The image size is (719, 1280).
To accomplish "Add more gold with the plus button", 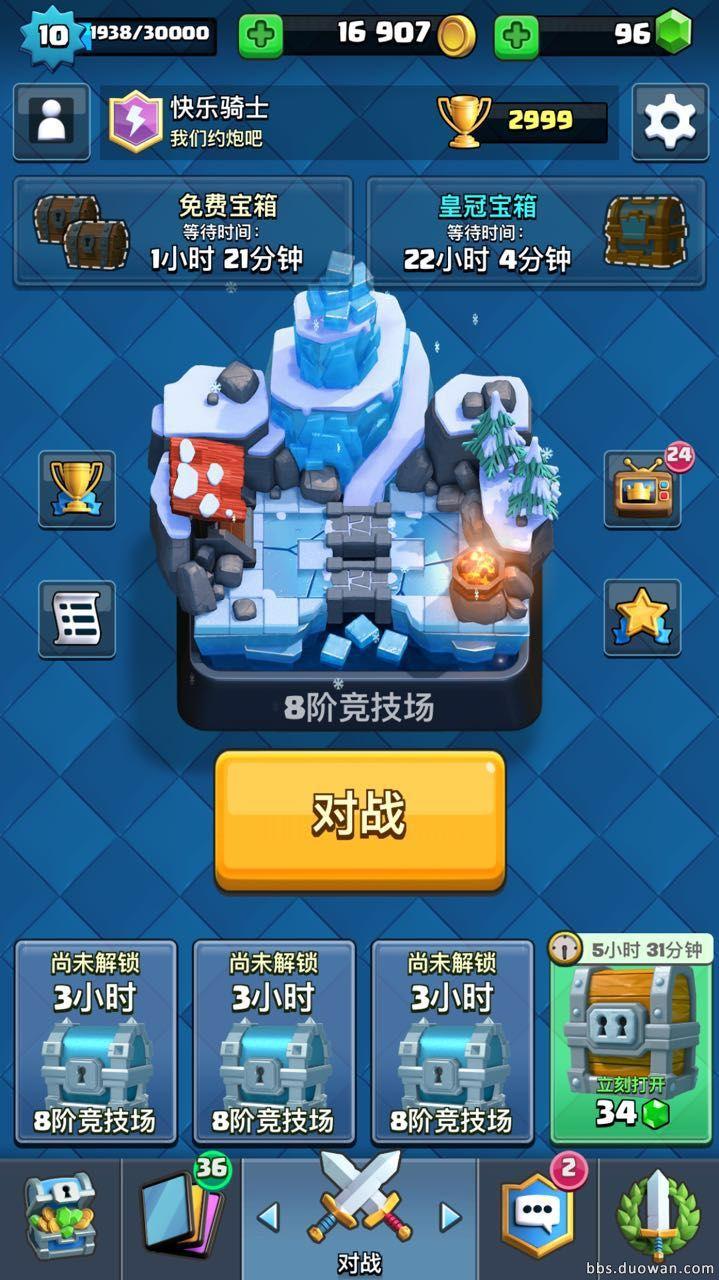I will click(260, 36).
